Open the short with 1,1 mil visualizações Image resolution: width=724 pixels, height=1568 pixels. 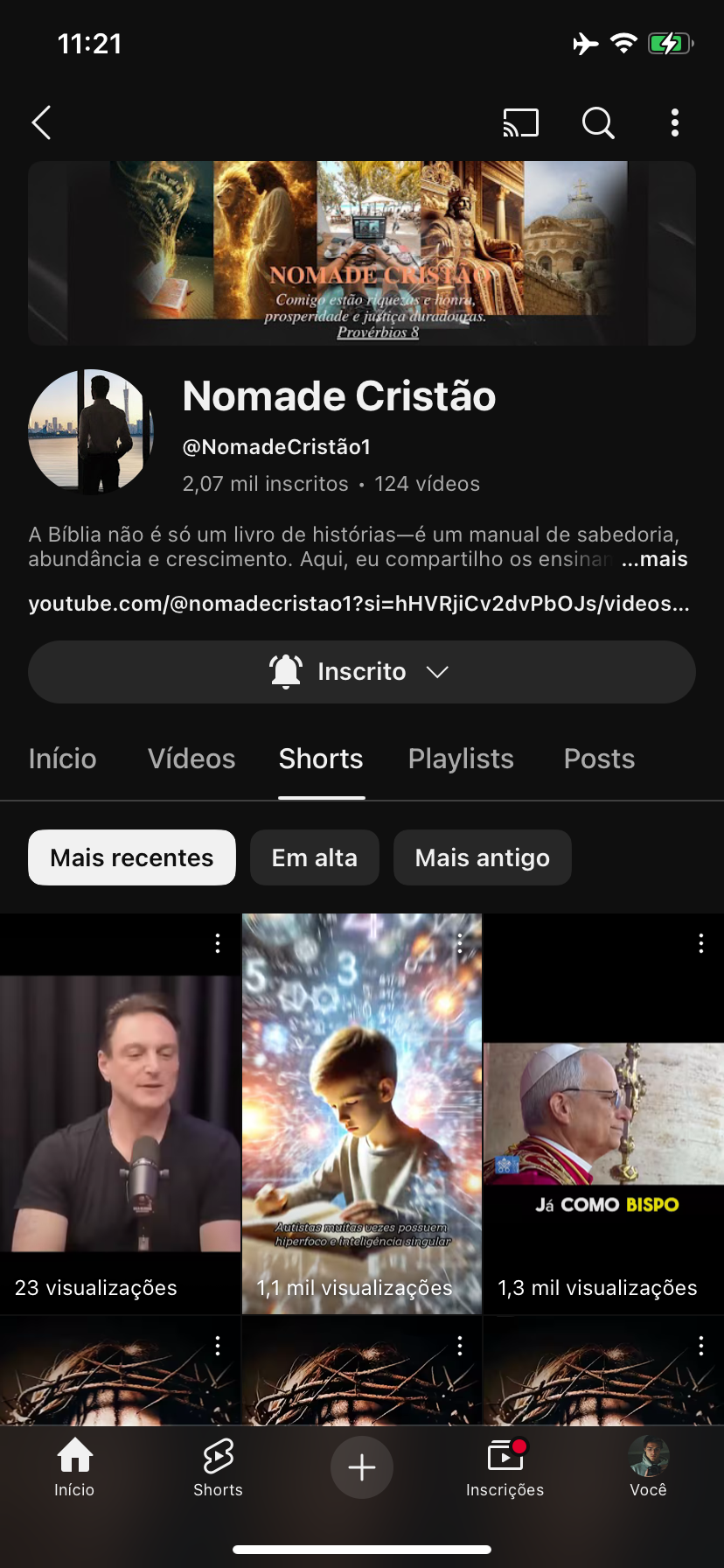click(x=362, y=1113)
